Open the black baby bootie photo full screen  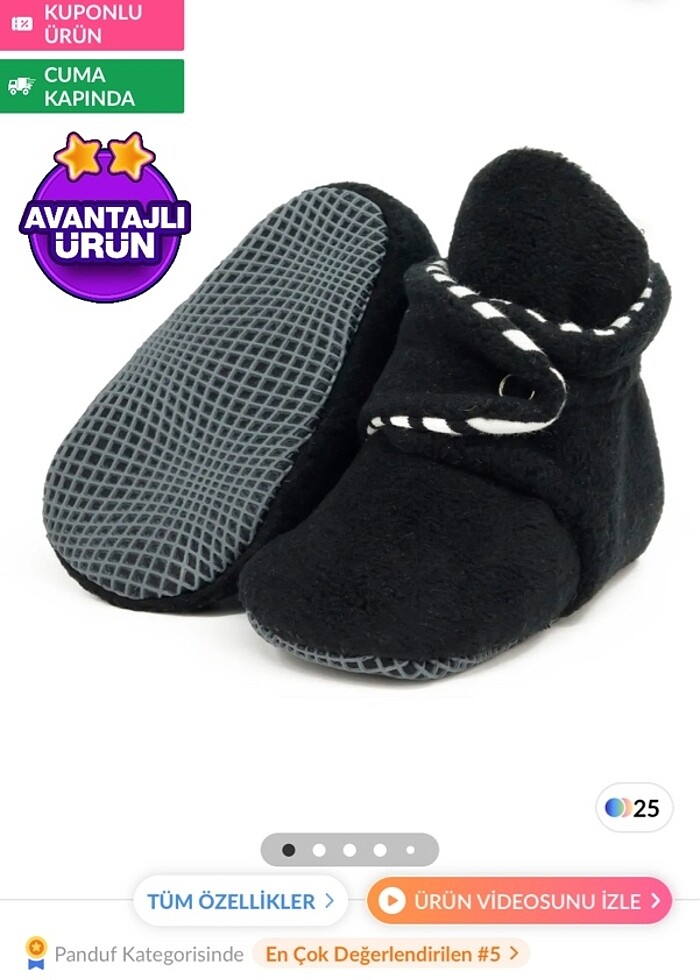[x=360, y=420]
